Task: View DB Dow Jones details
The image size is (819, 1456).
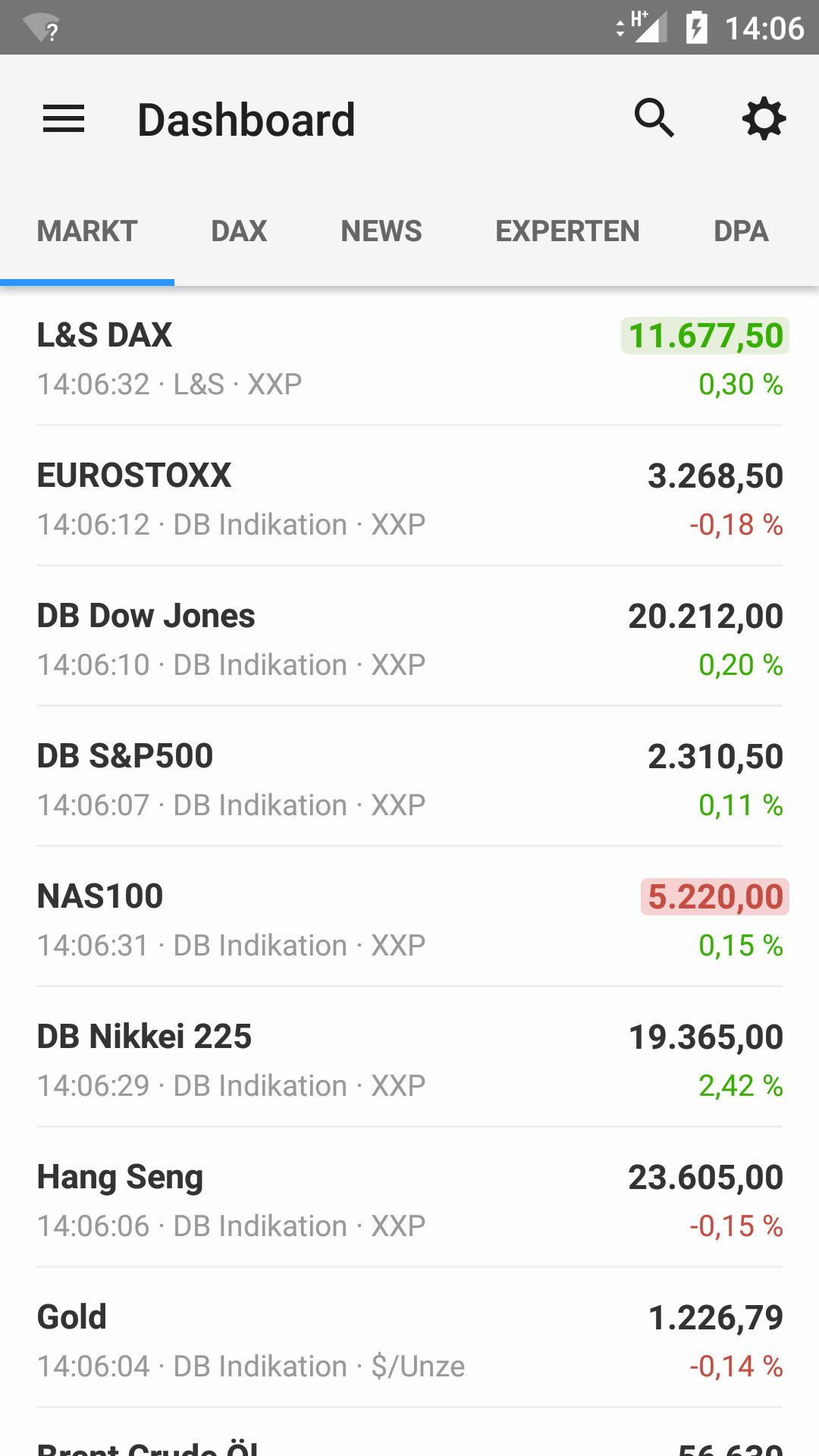Action: [409, 636]
